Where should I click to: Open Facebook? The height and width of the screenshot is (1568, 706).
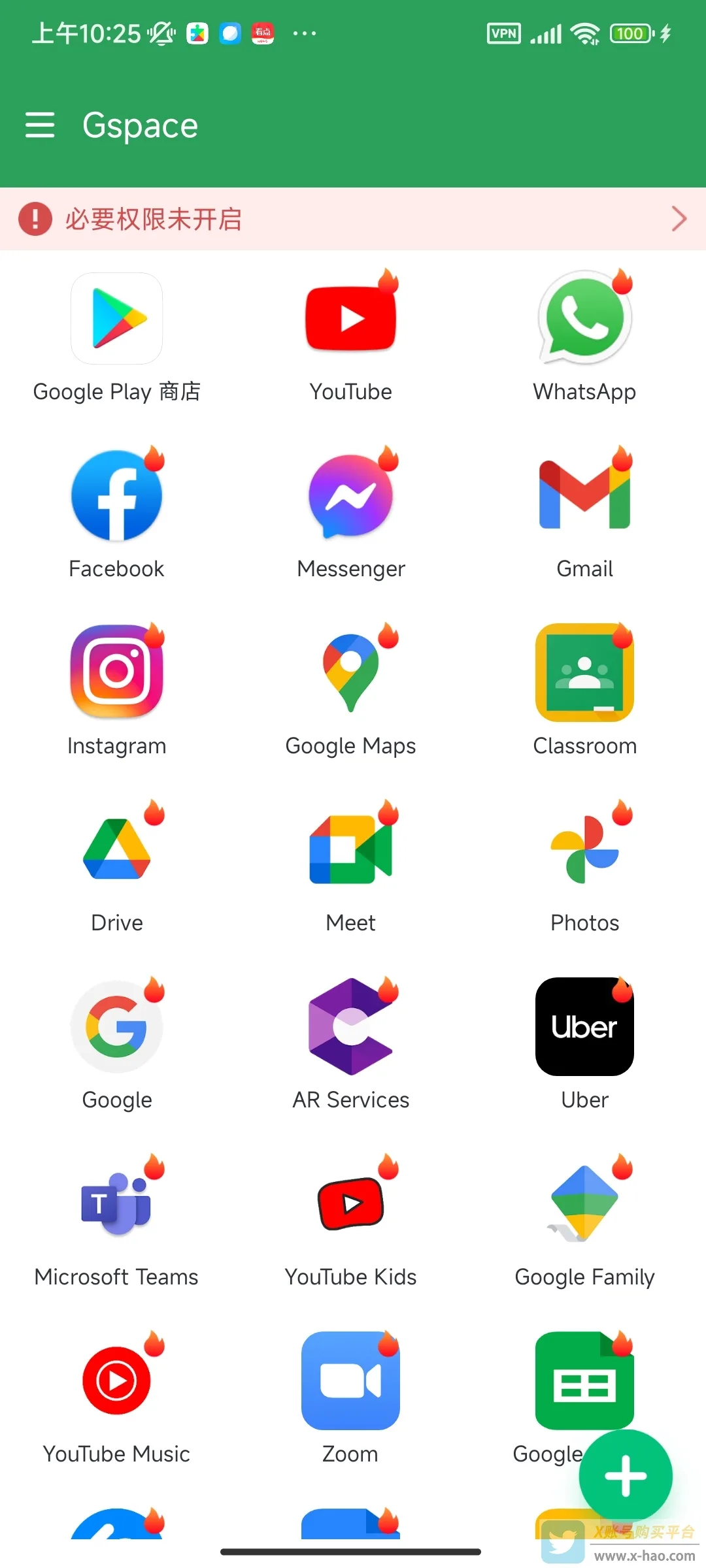116,496
